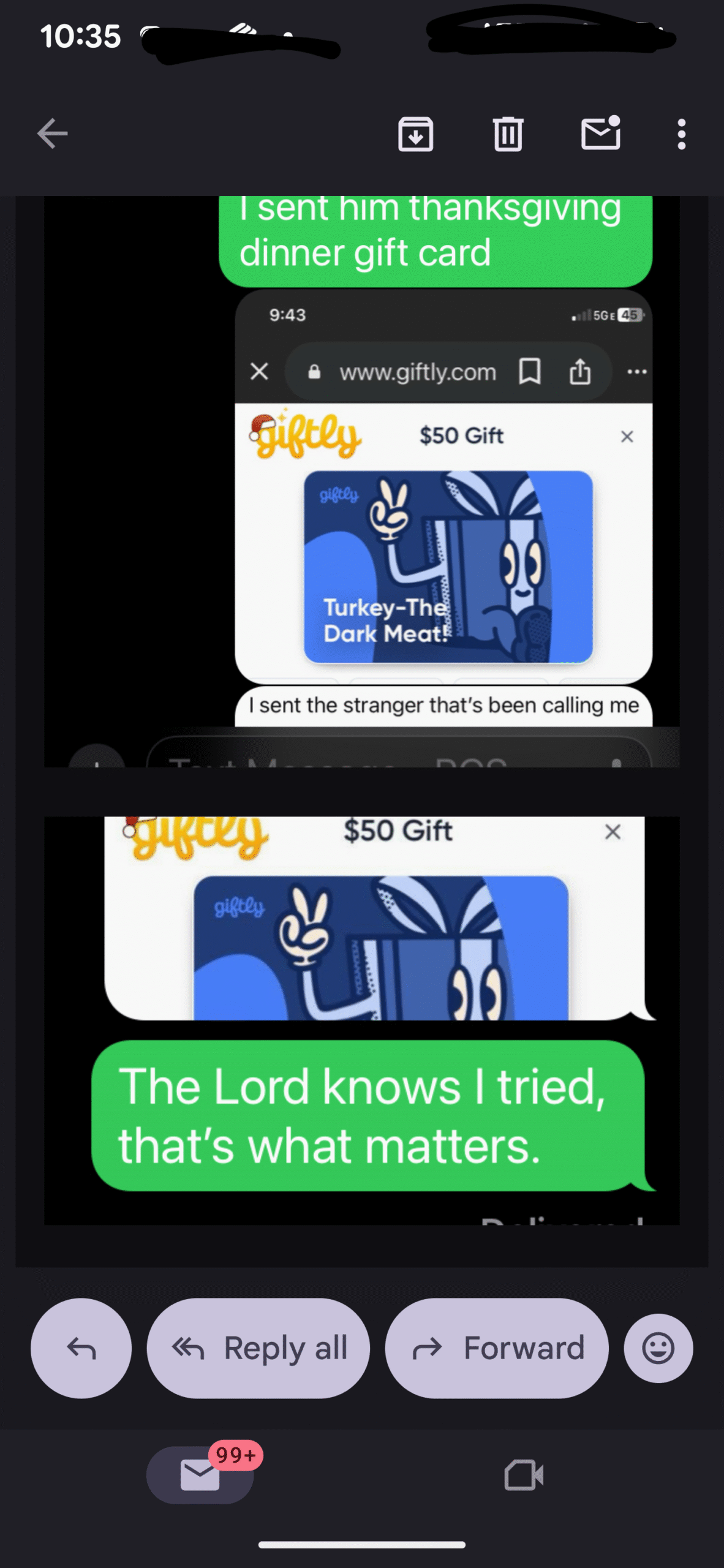Switch to the Mail tab
Viewport: 724px width, 1568px height.
click(x=200, y=1475)
